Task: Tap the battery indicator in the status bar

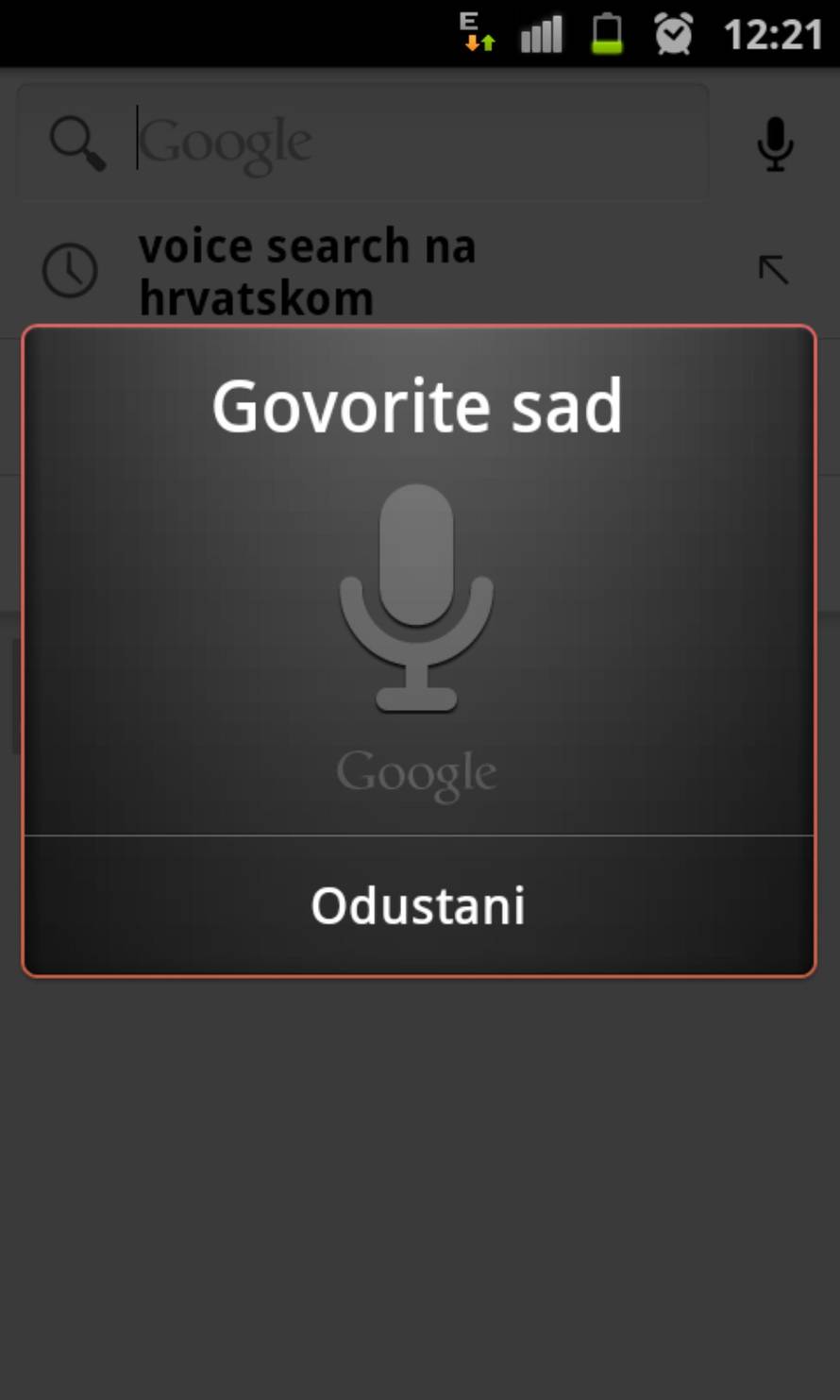Action: tap(608, 34)
